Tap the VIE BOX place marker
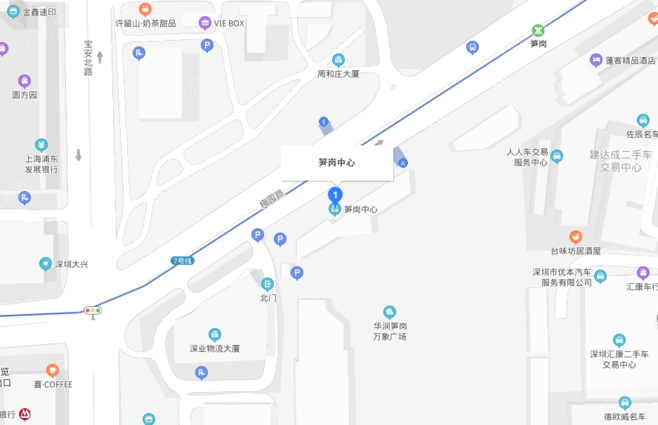Screen dimensions: 658x425 tap(205, 22)
